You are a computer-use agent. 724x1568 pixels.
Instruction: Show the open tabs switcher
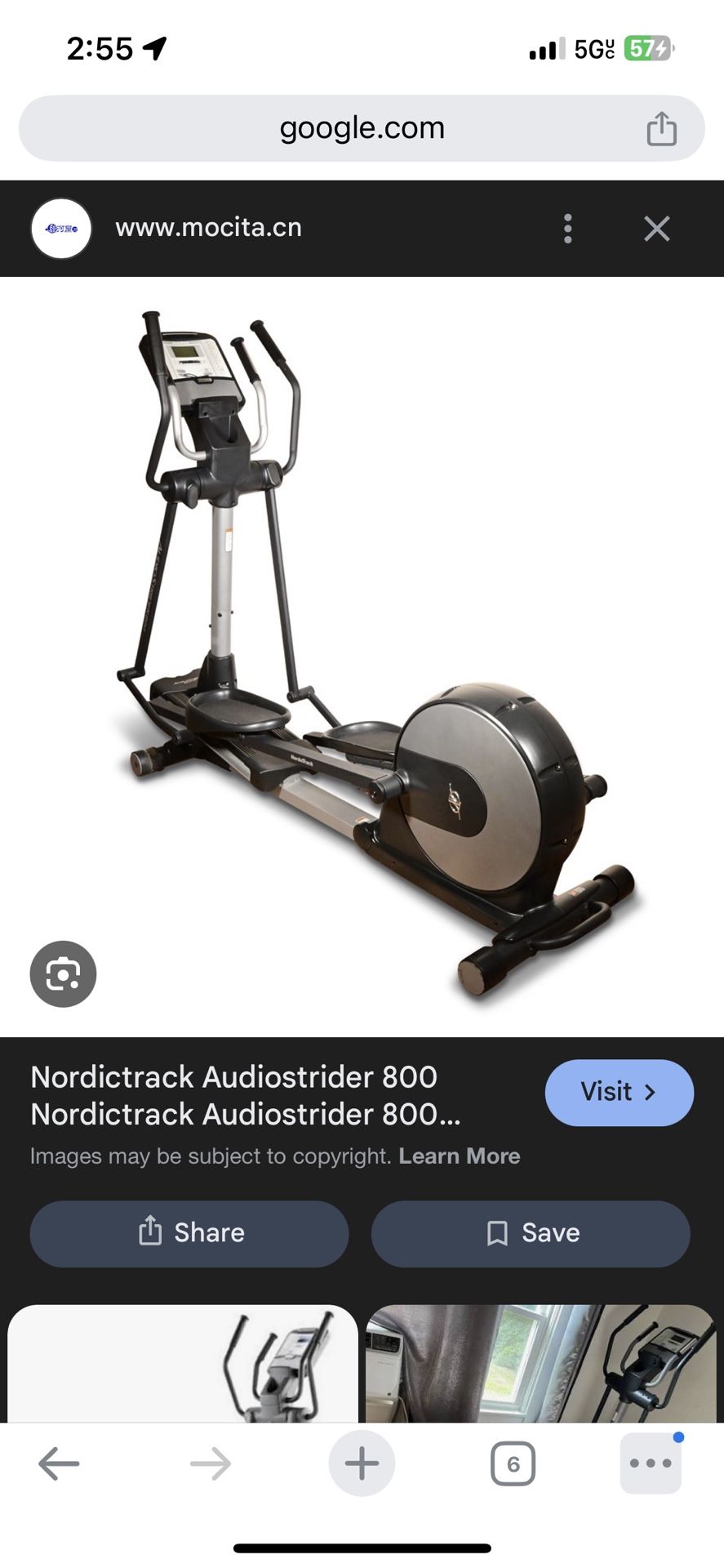[513, 1463]
